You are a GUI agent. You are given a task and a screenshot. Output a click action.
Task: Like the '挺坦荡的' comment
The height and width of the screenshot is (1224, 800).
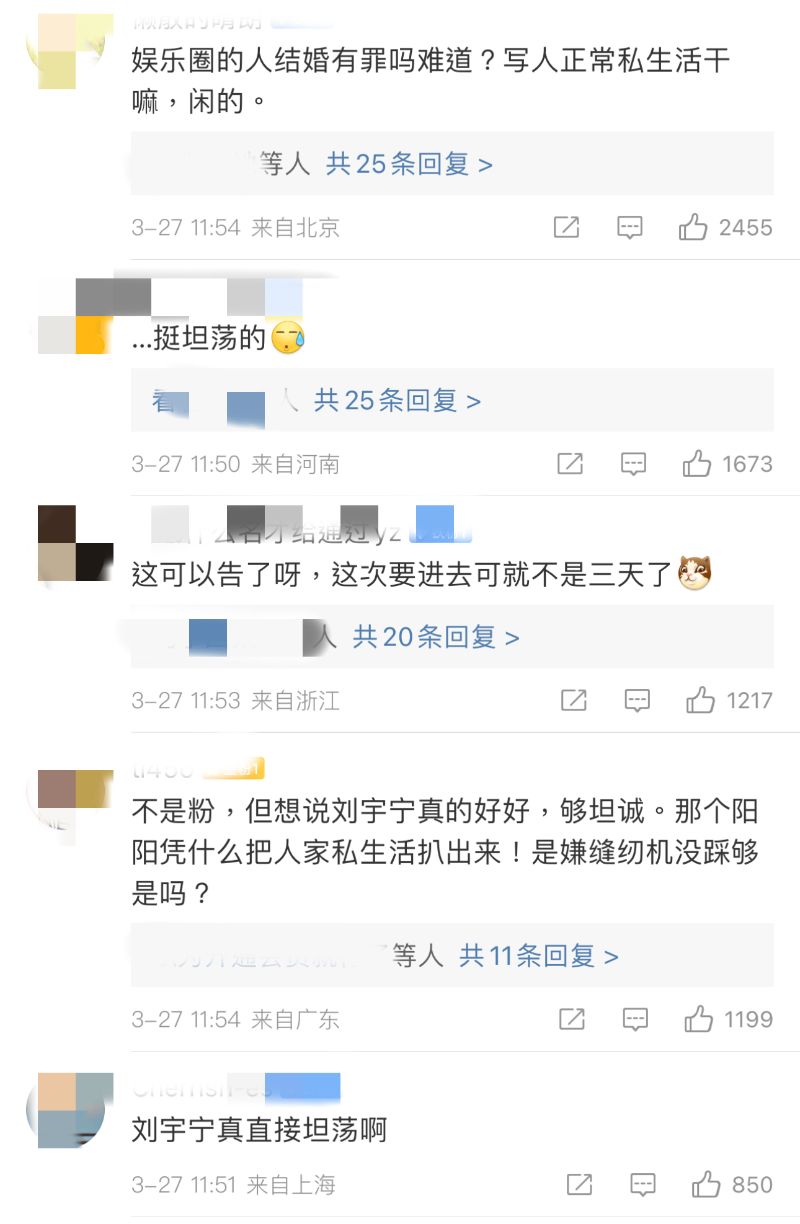coord(697,464)
